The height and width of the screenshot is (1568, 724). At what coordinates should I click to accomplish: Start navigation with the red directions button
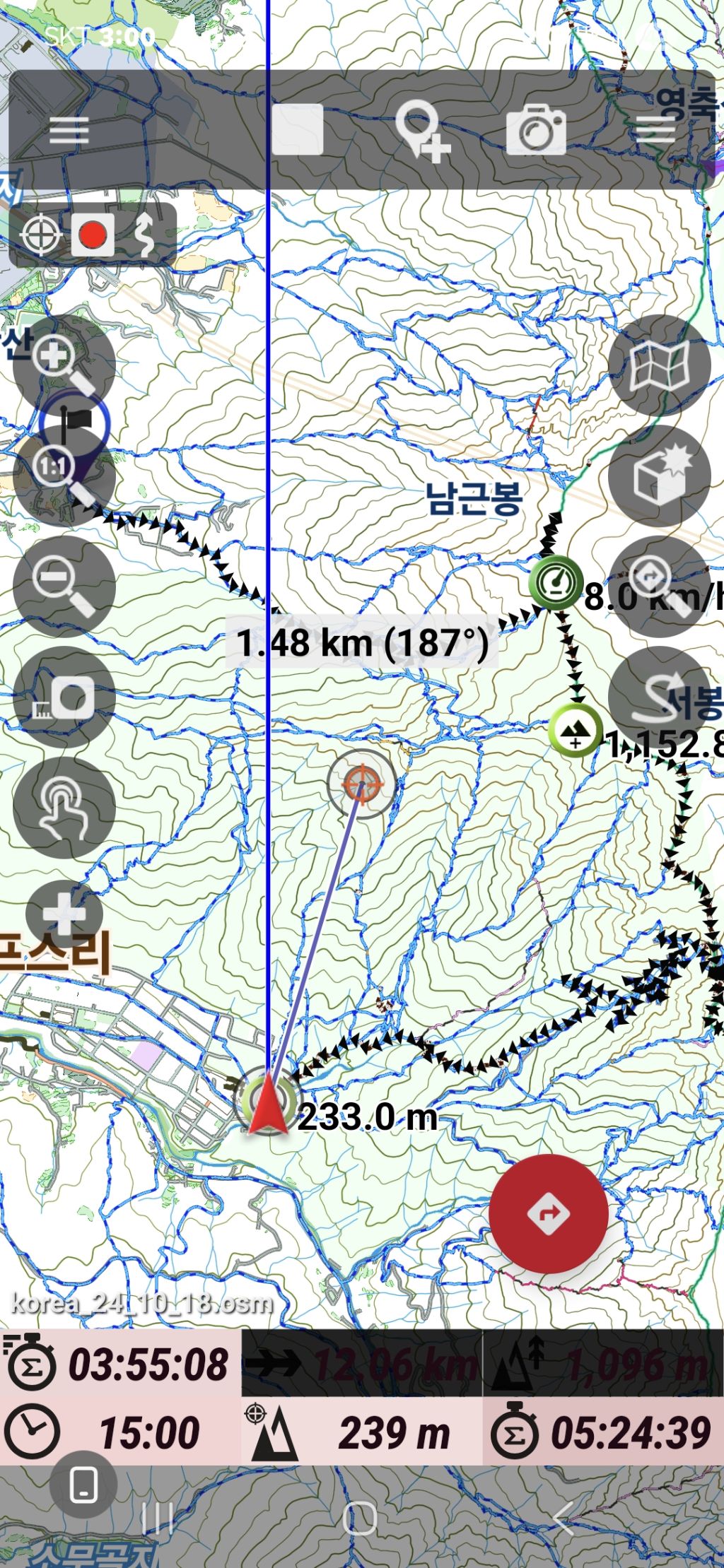pos(549,1213)
